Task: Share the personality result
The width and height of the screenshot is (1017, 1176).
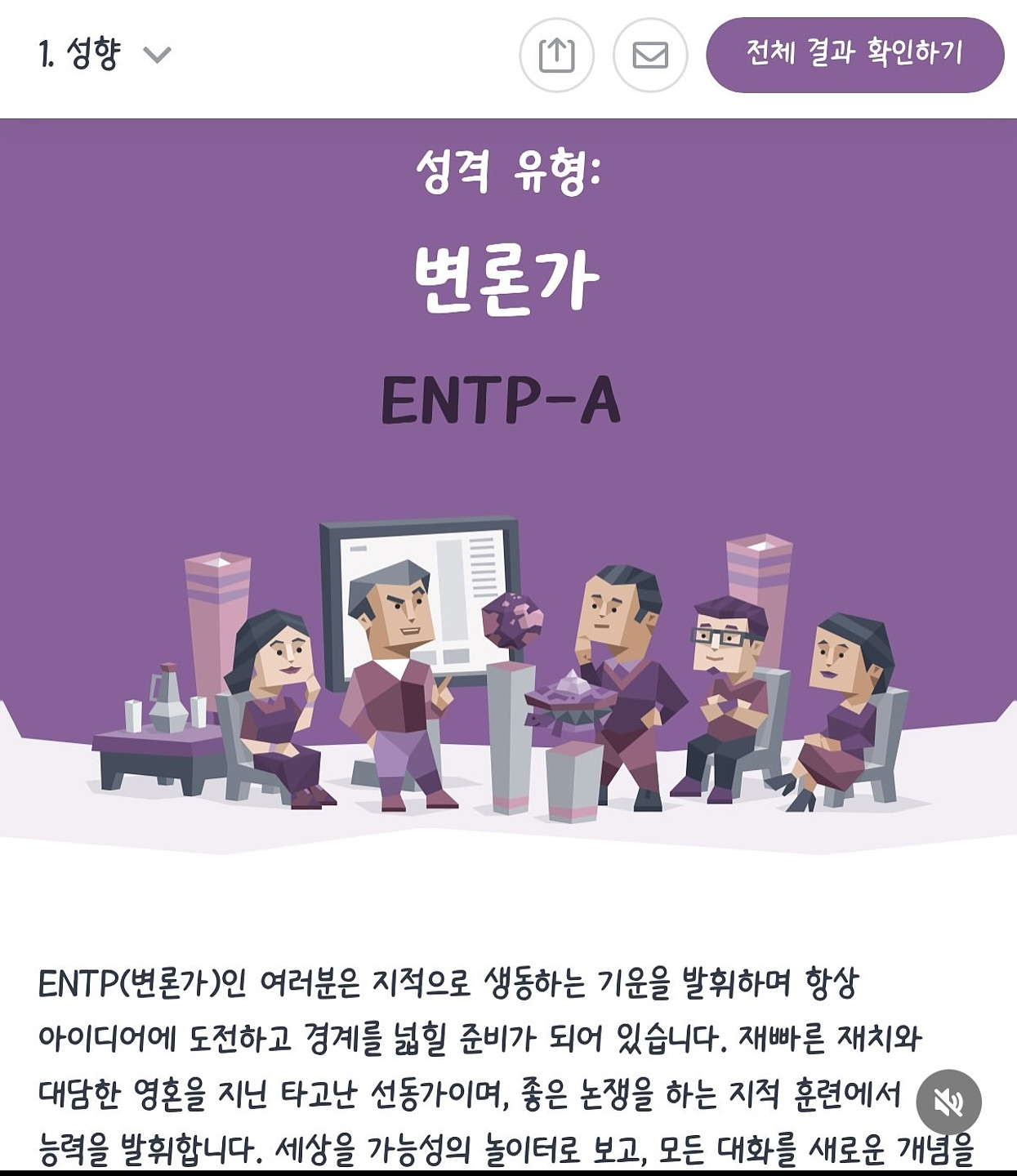Action: 556,55
